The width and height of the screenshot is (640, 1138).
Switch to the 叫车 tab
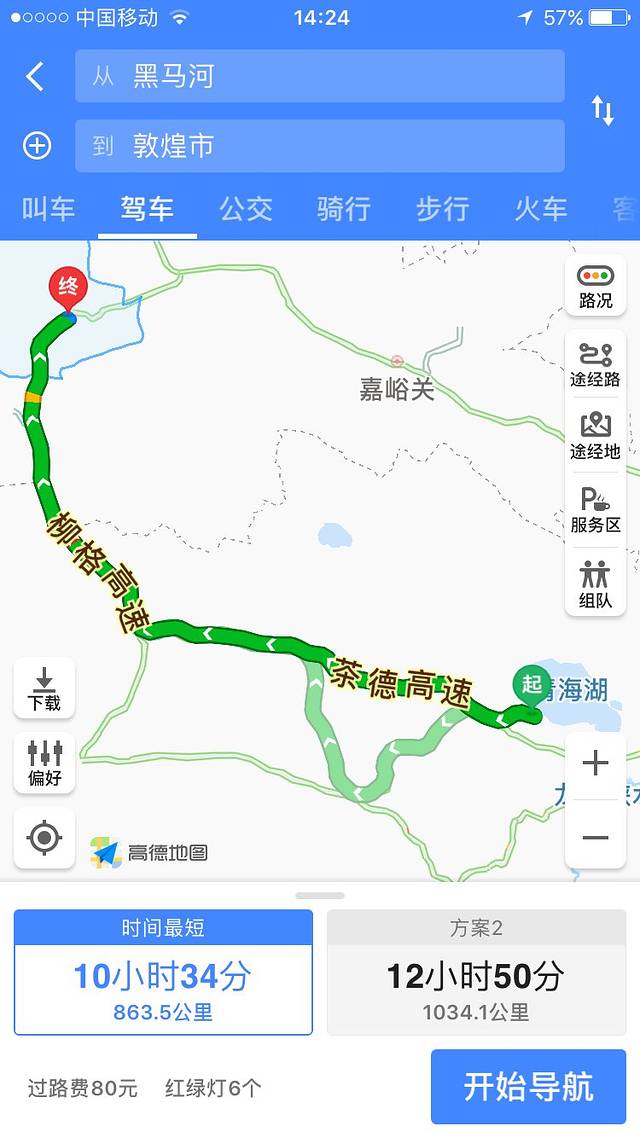pyautogui.click(x=48, y=208)
